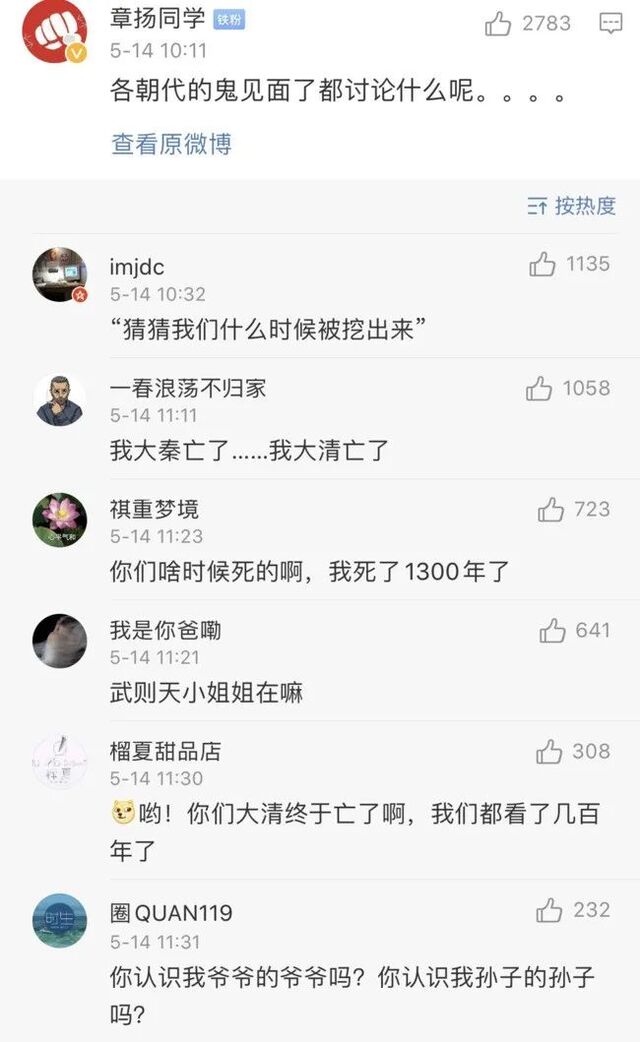The image size is (640, 1042).
Task: Like 祺重梦境's comment
Action: coord(551,510)
